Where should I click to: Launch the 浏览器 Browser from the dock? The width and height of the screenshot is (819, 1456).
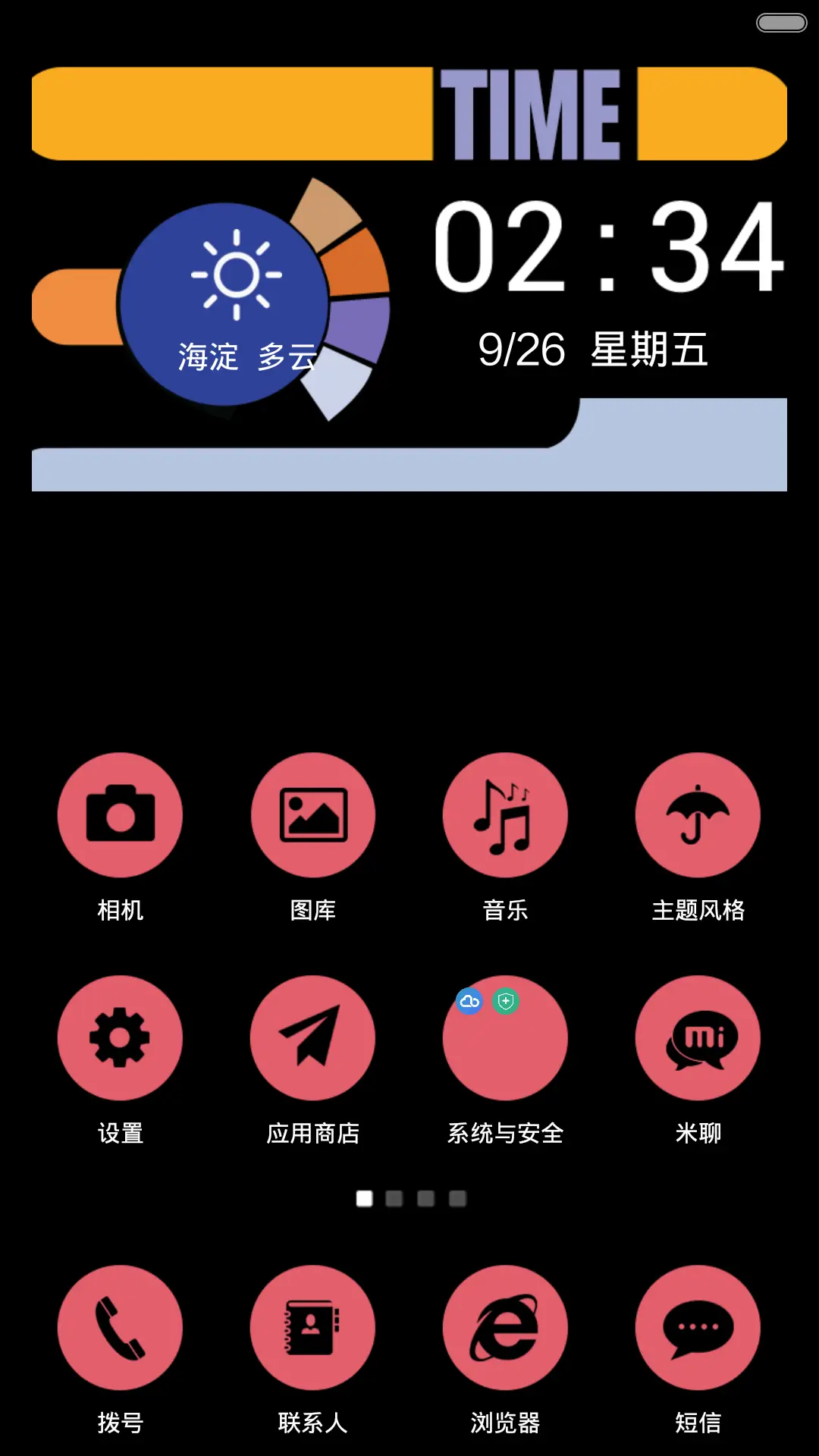pos(505,1327)
